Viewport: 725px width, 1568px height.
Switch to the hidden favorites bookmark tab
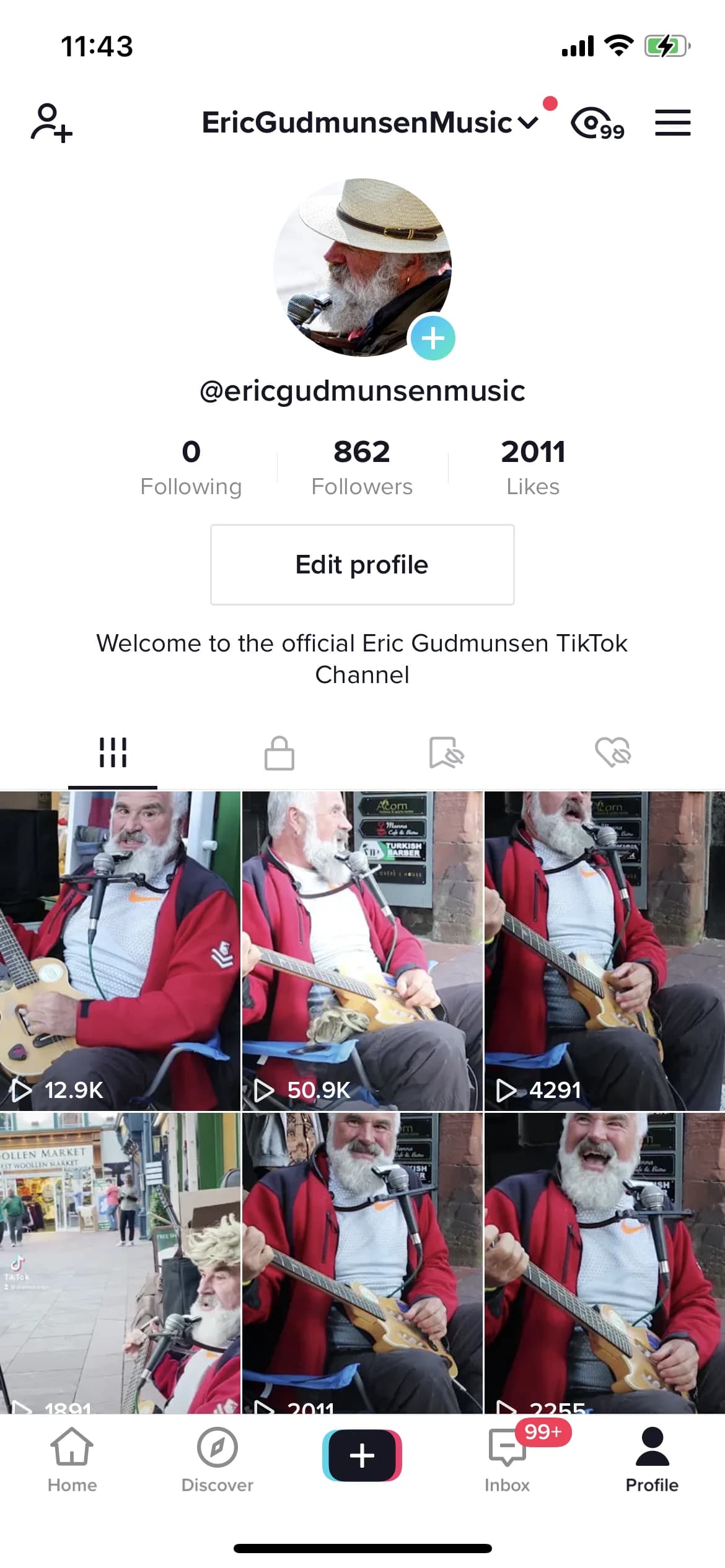point(446,753)
